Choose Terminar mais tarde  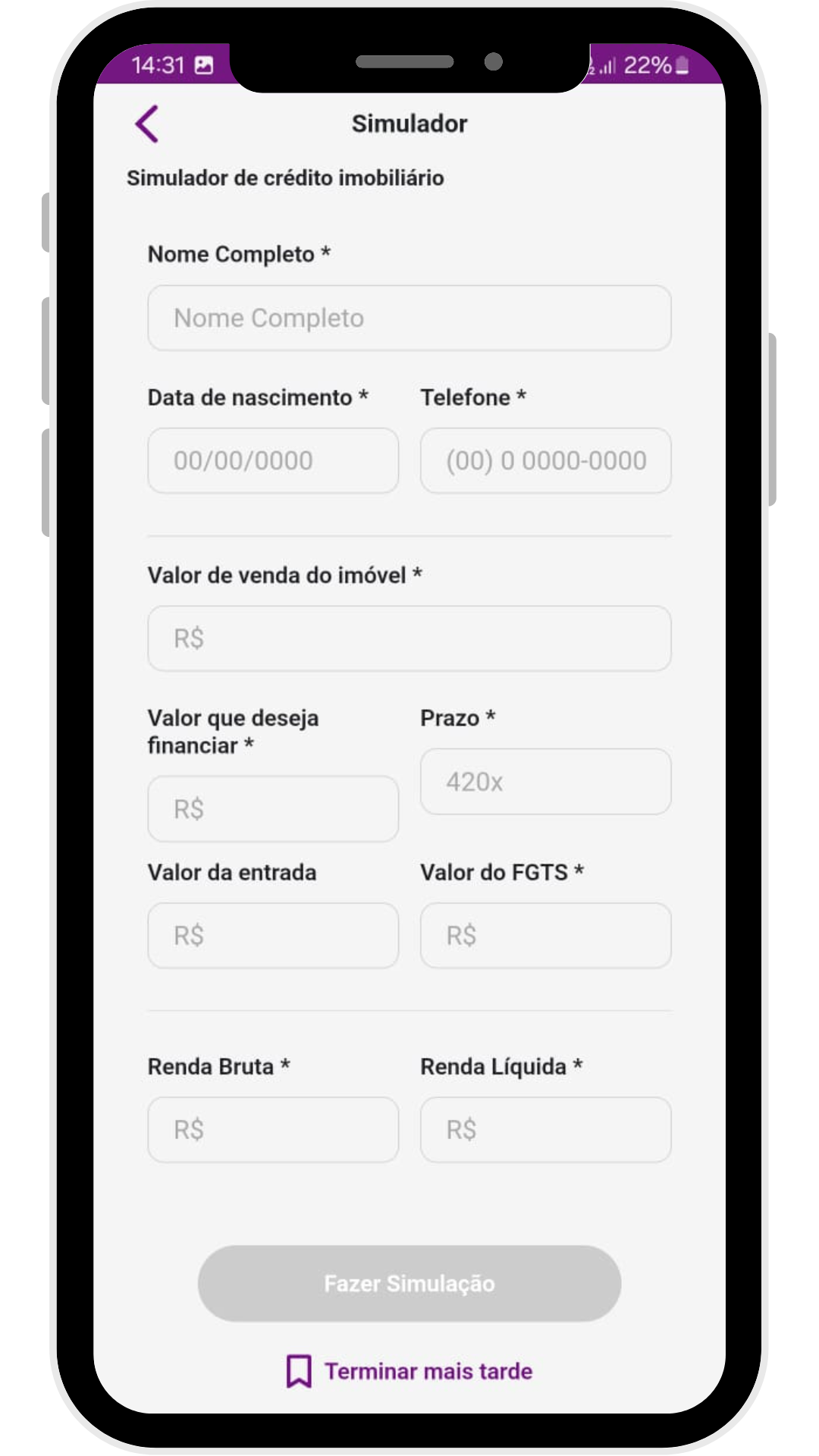pyautogui.click(x=409, y=1371)
